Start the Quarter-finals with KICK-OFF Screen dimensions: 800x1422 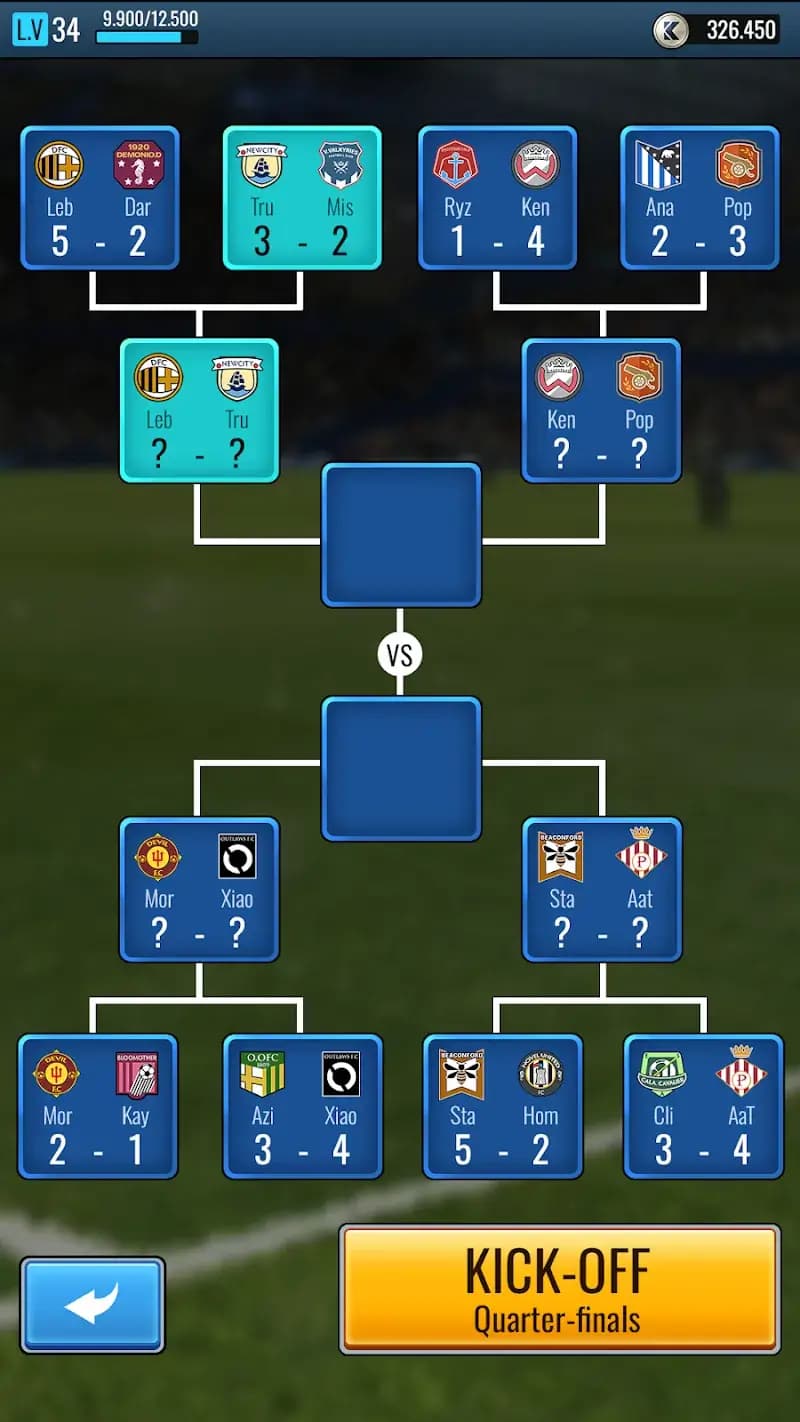pos(559,1289)
